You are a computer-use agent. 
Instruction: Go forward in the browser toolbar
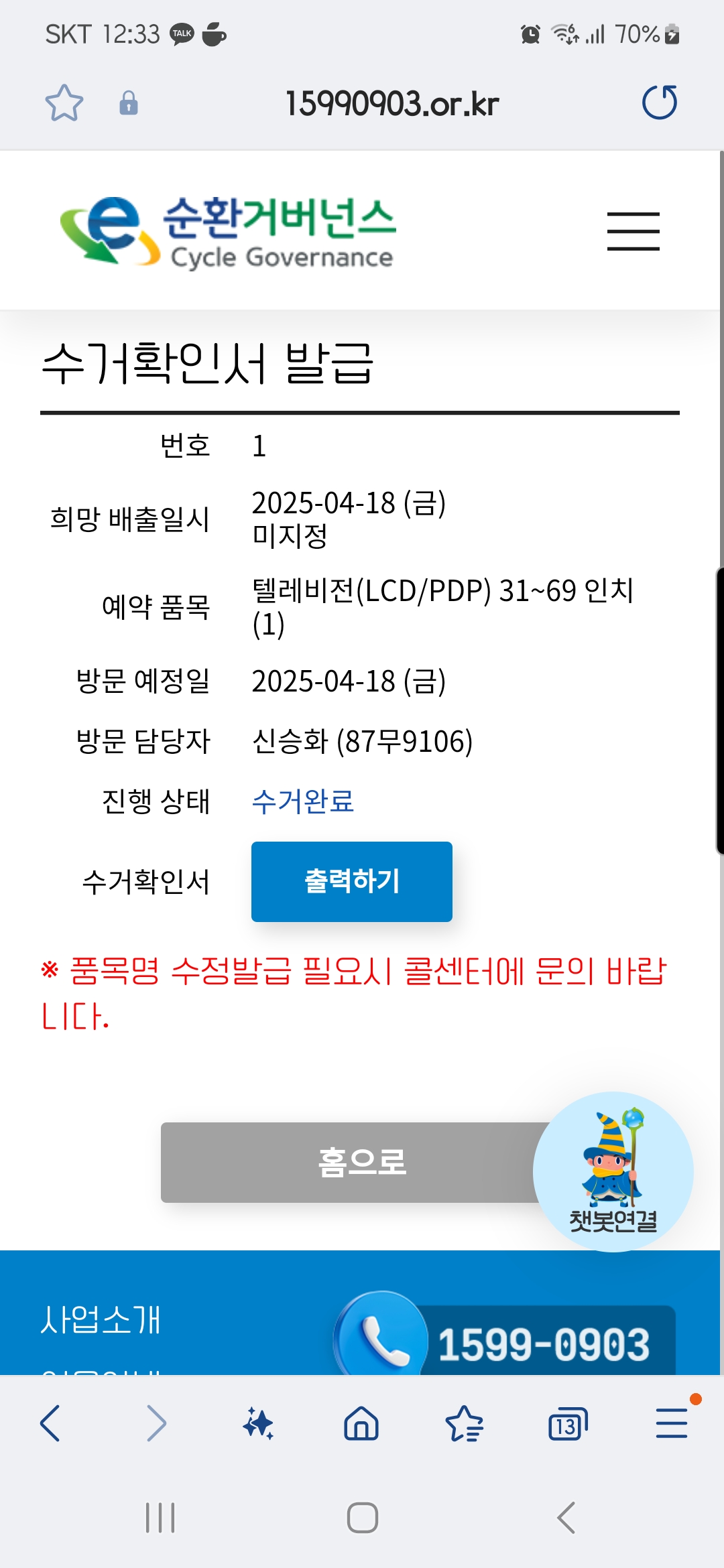[x=156, y=1423]
